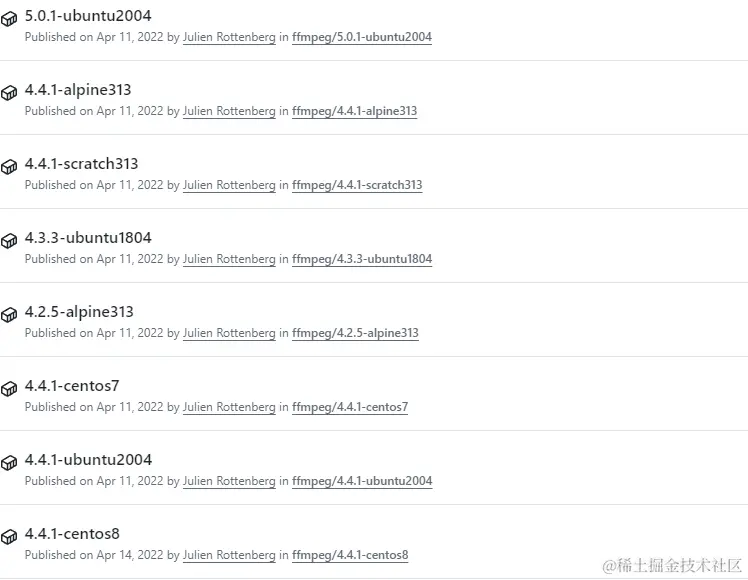Follow the ffmpeg/4.2.5-alpine313 repository link
The height and width of the screenshot is (580, 748).
[x=355, y=333]
